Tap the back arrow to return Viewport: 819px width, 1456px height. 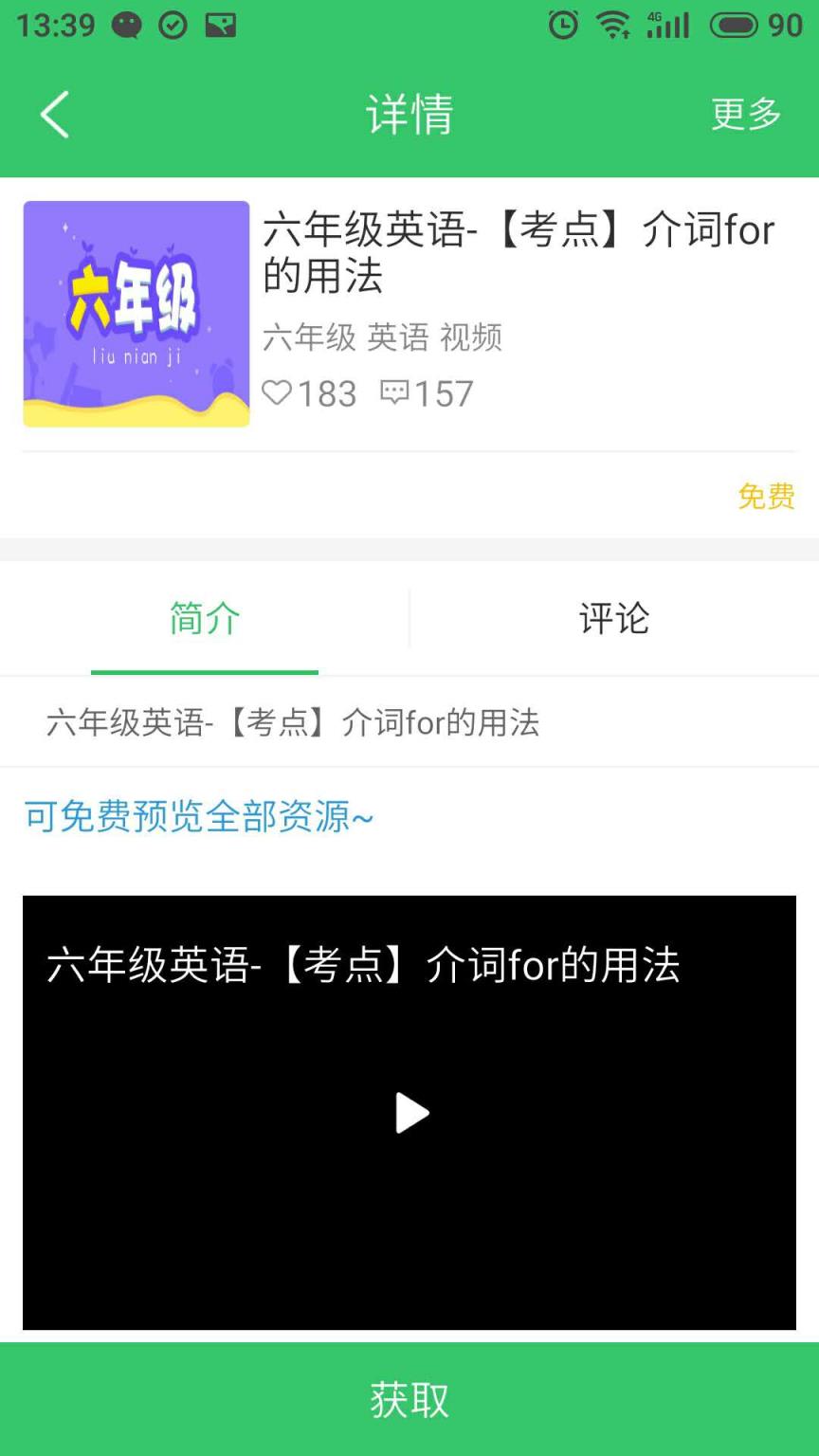point(54,114)
